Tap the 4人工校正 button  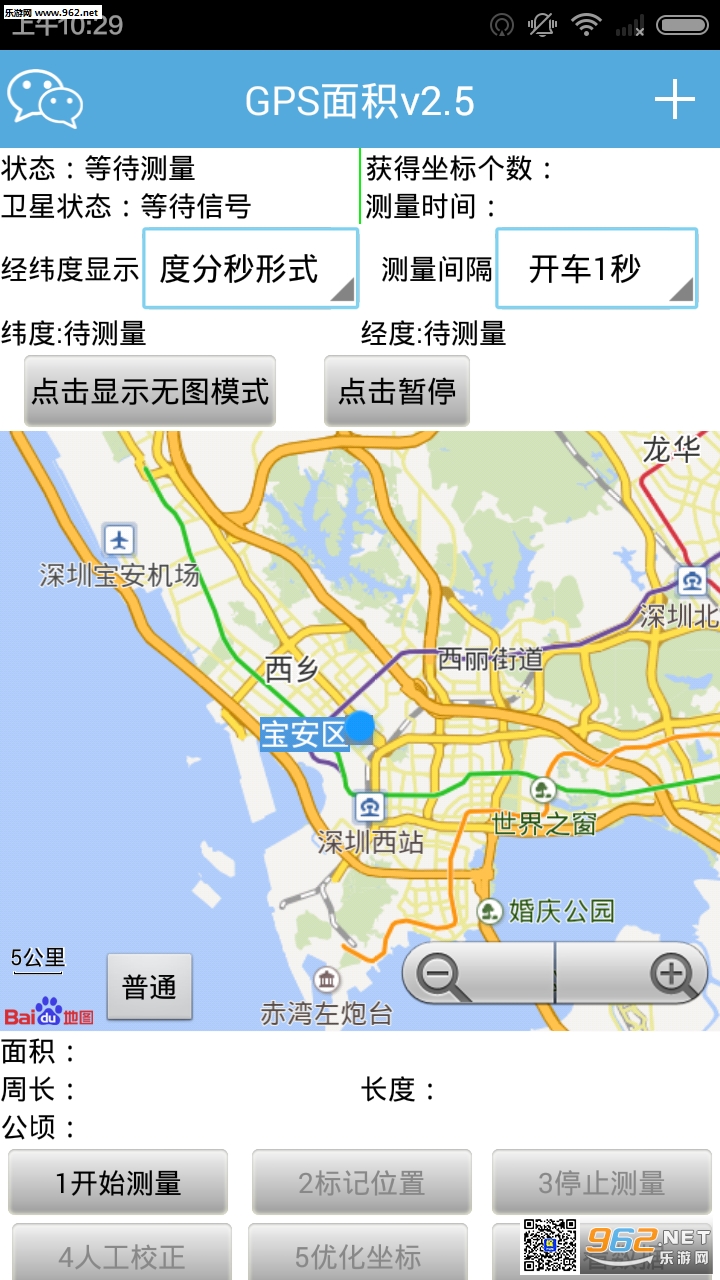tap(121, 1255)
